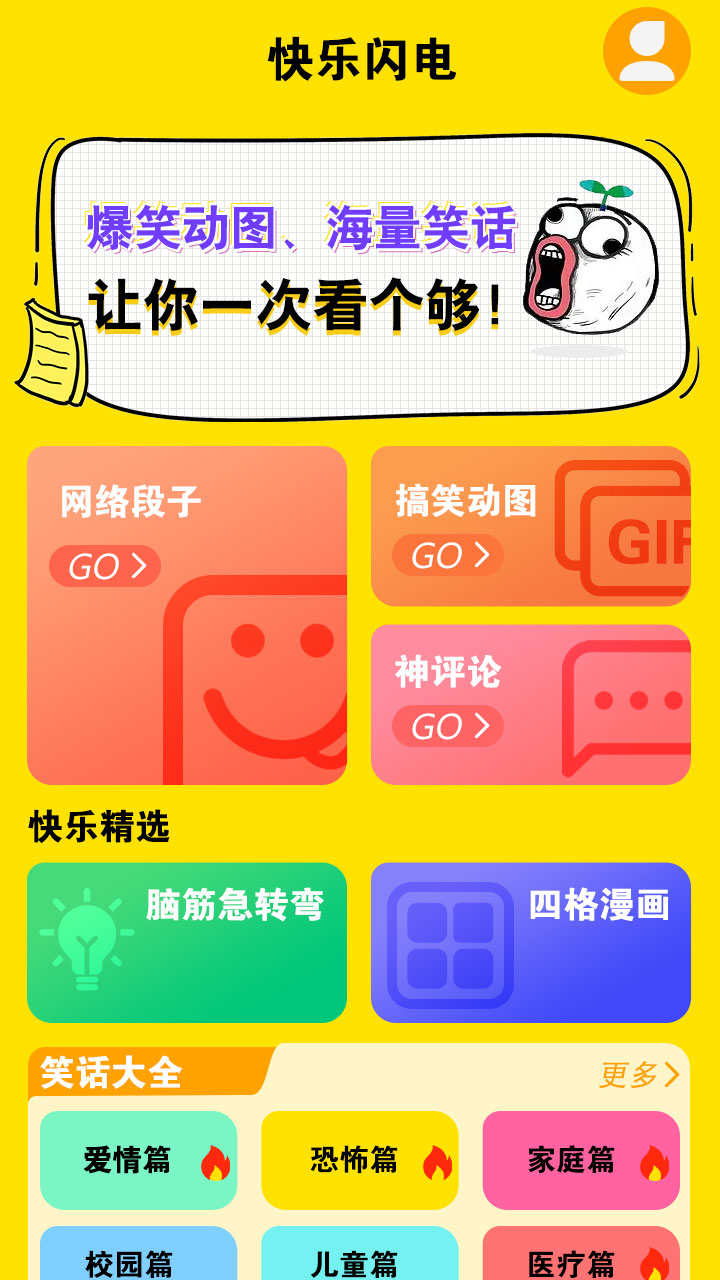This screenshot has height=1280, width=720.
Task: Open the 网络段子 card
Action: pos(187,615)
